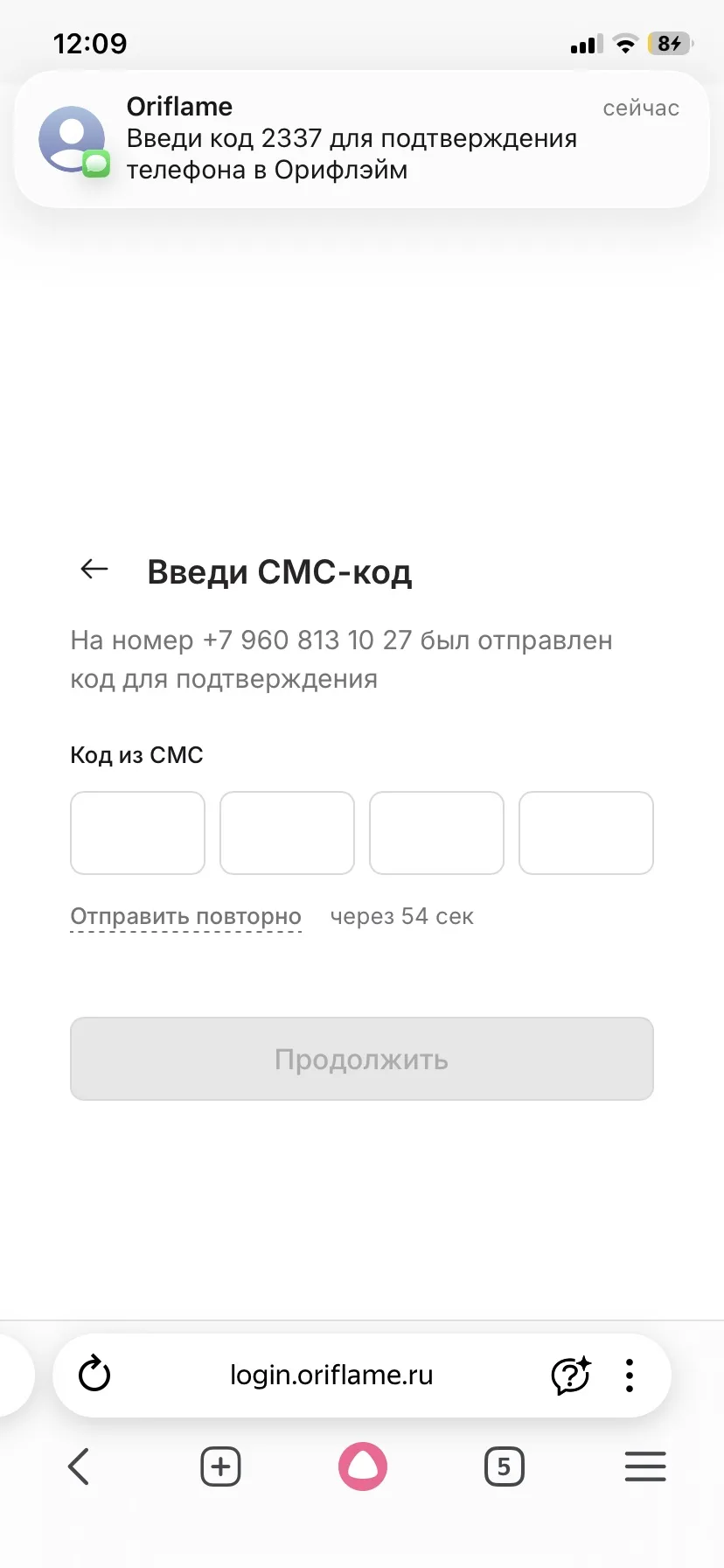Go back in browser history
This screenshot has height=1568, width=724.
(79, 1466)
